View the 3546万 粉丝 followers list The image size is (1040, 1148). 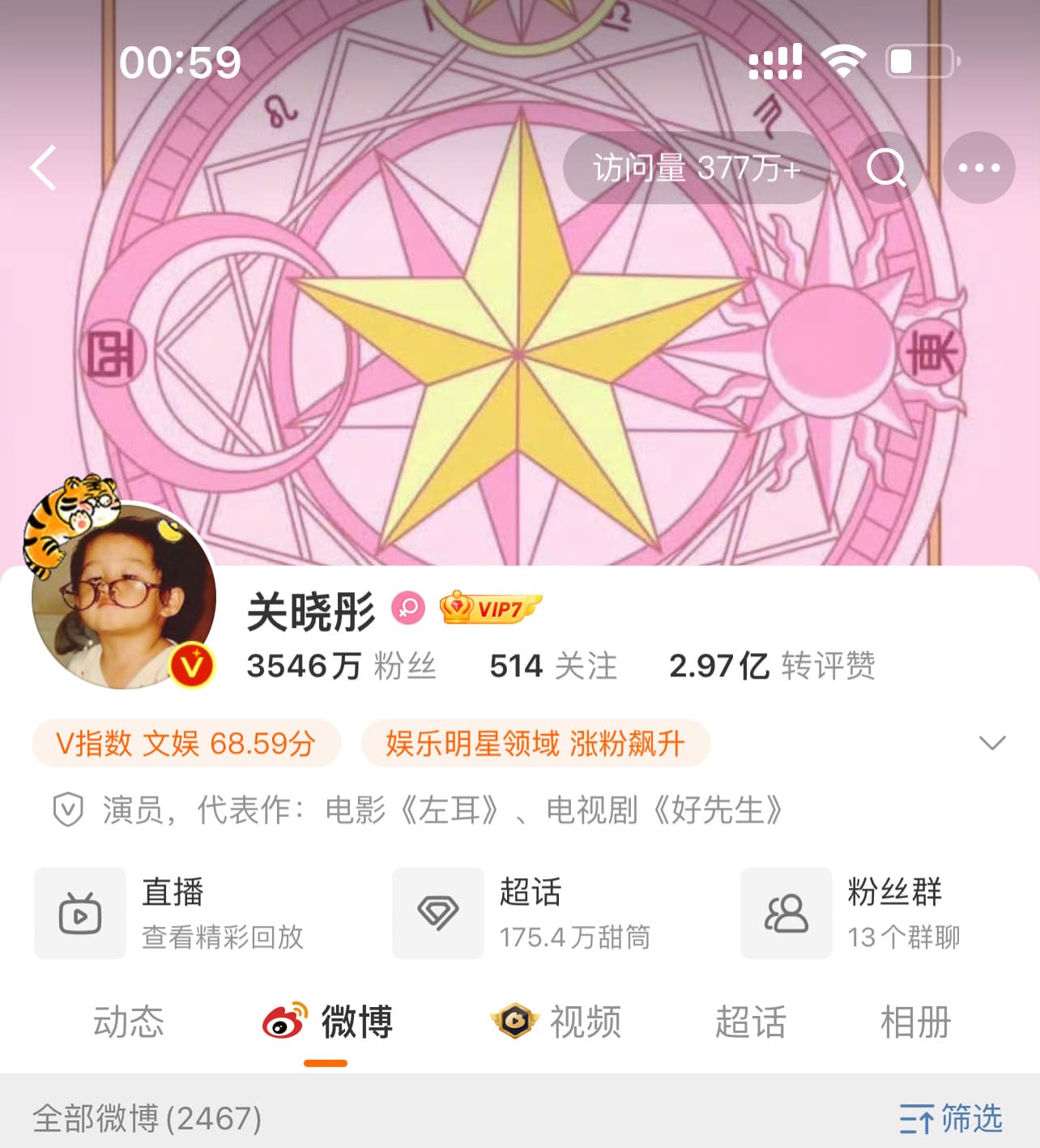pyautogui.click(x=341, y=666)
